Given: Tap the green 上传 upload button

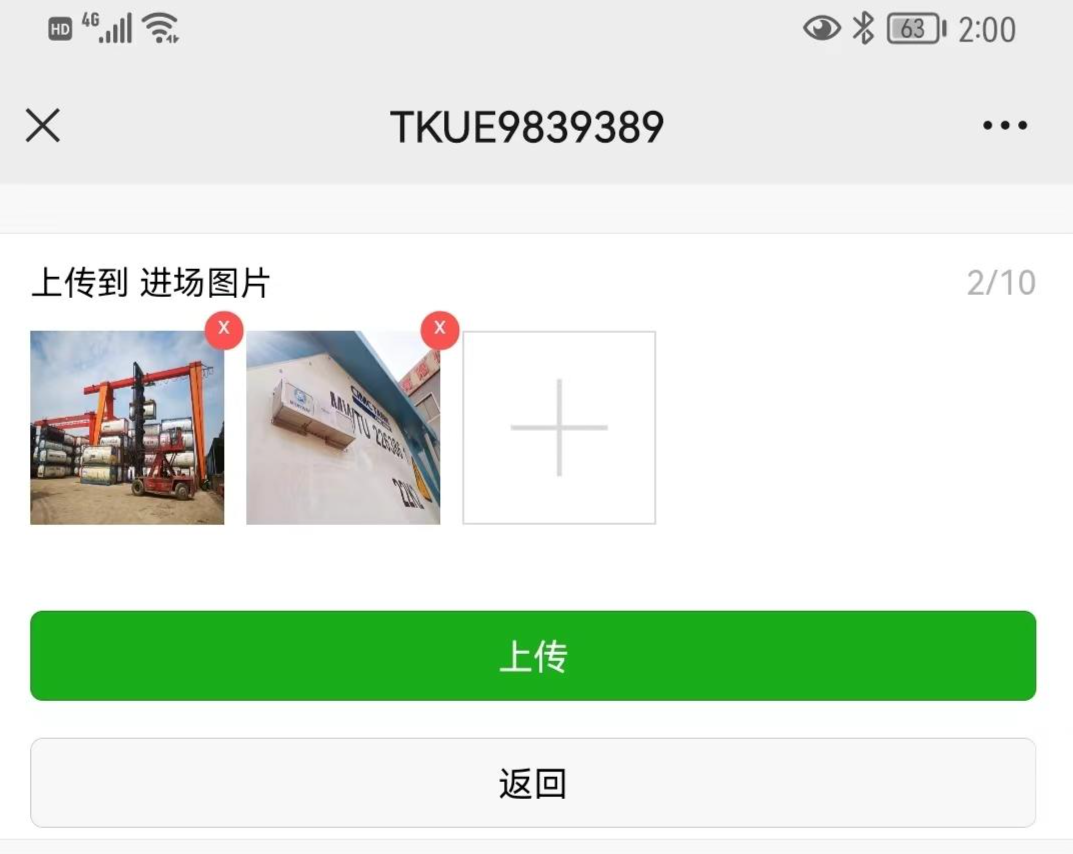Looking at the screenshot, I should pyautogui.click(x=533, y=656).
